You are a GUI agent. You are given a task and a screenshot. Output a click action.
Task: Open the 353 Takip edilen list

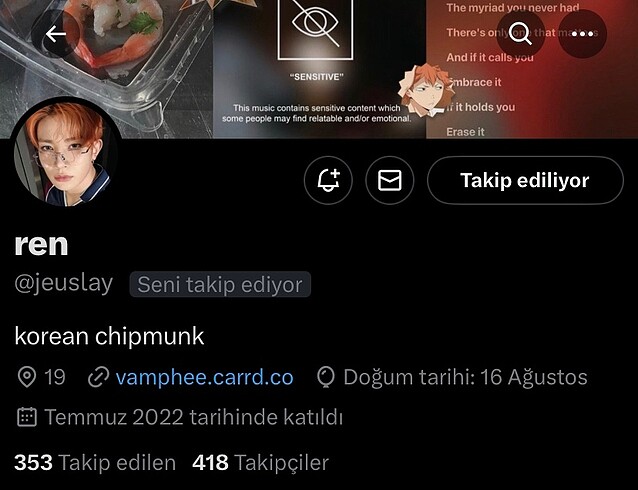95,463
